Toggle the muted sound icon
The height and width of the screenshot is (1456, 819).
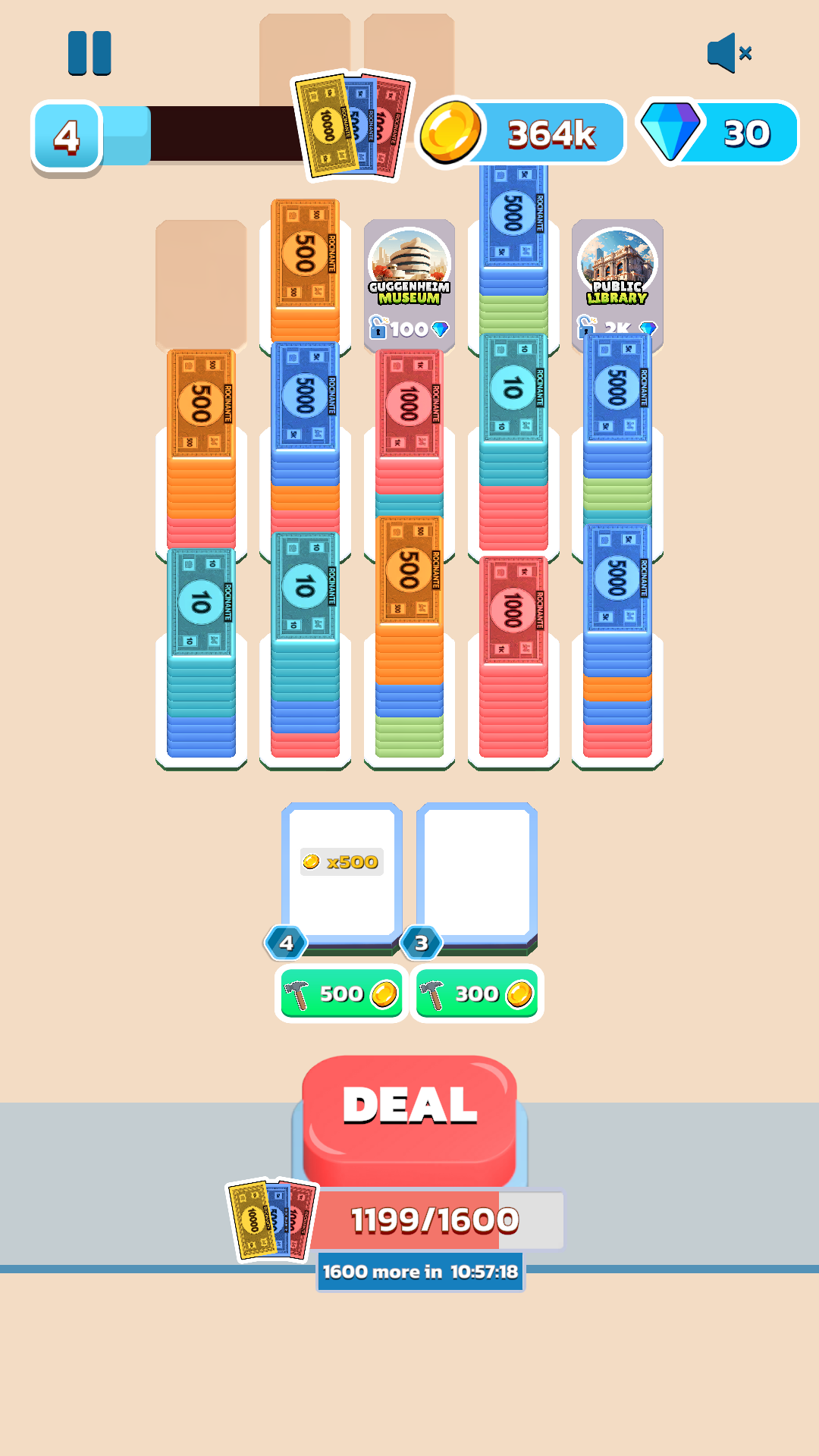click(729, 53)
